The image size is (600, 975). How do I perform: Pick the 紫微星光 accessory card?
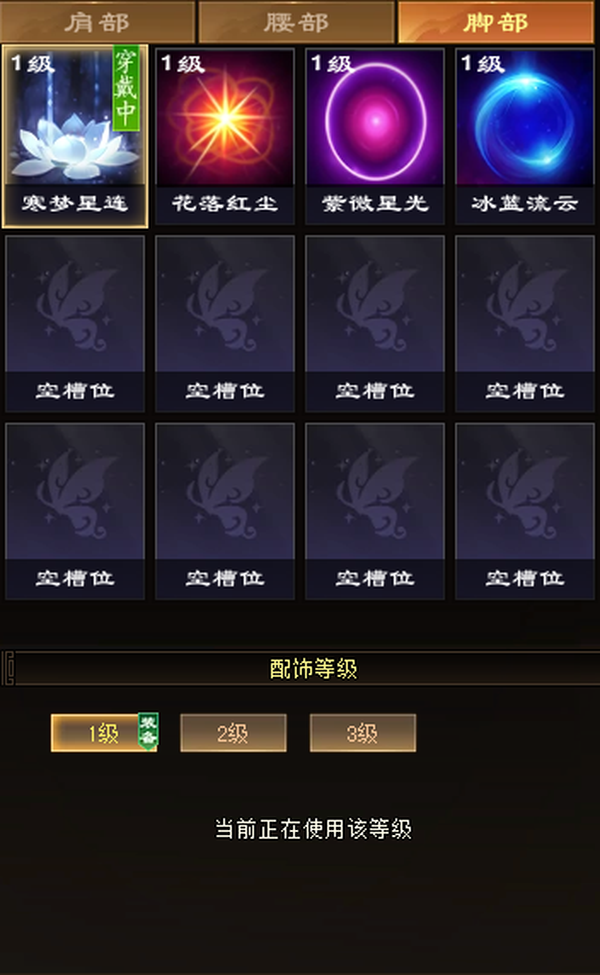tap(375, 136)
